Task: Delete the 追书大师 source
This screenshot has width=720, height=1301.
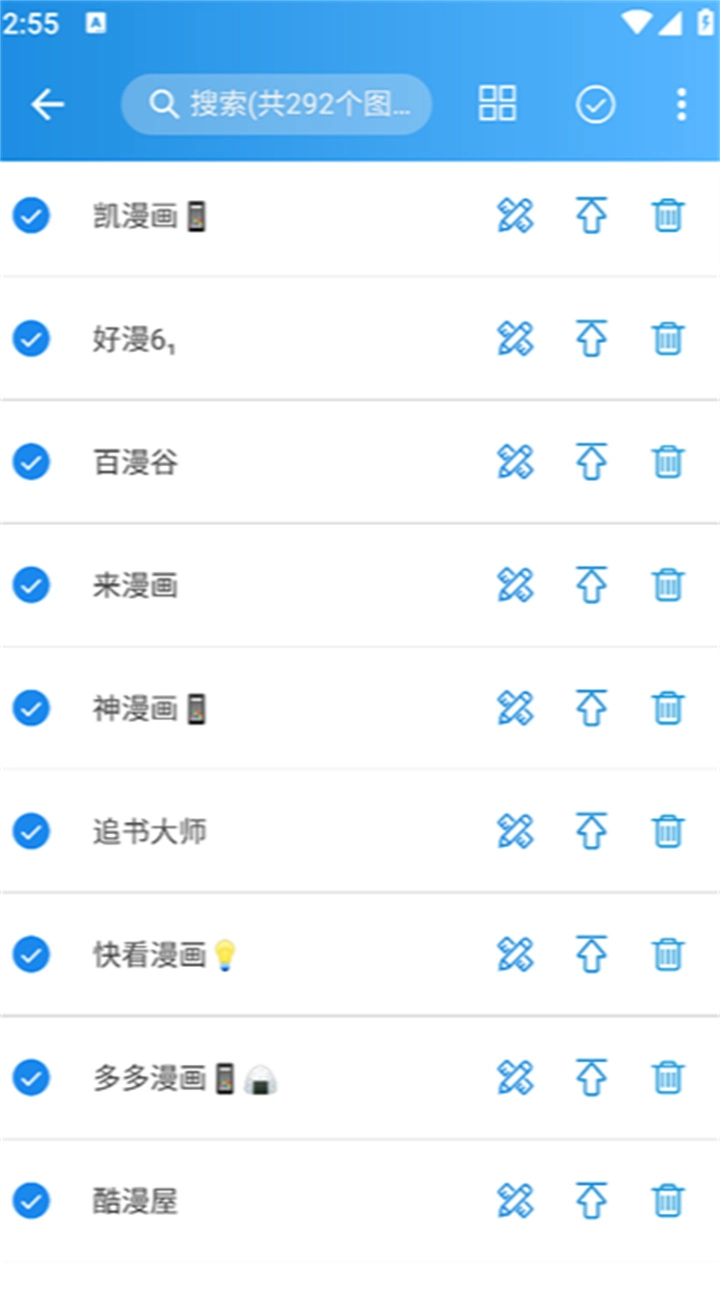Action: click(667, 831)
